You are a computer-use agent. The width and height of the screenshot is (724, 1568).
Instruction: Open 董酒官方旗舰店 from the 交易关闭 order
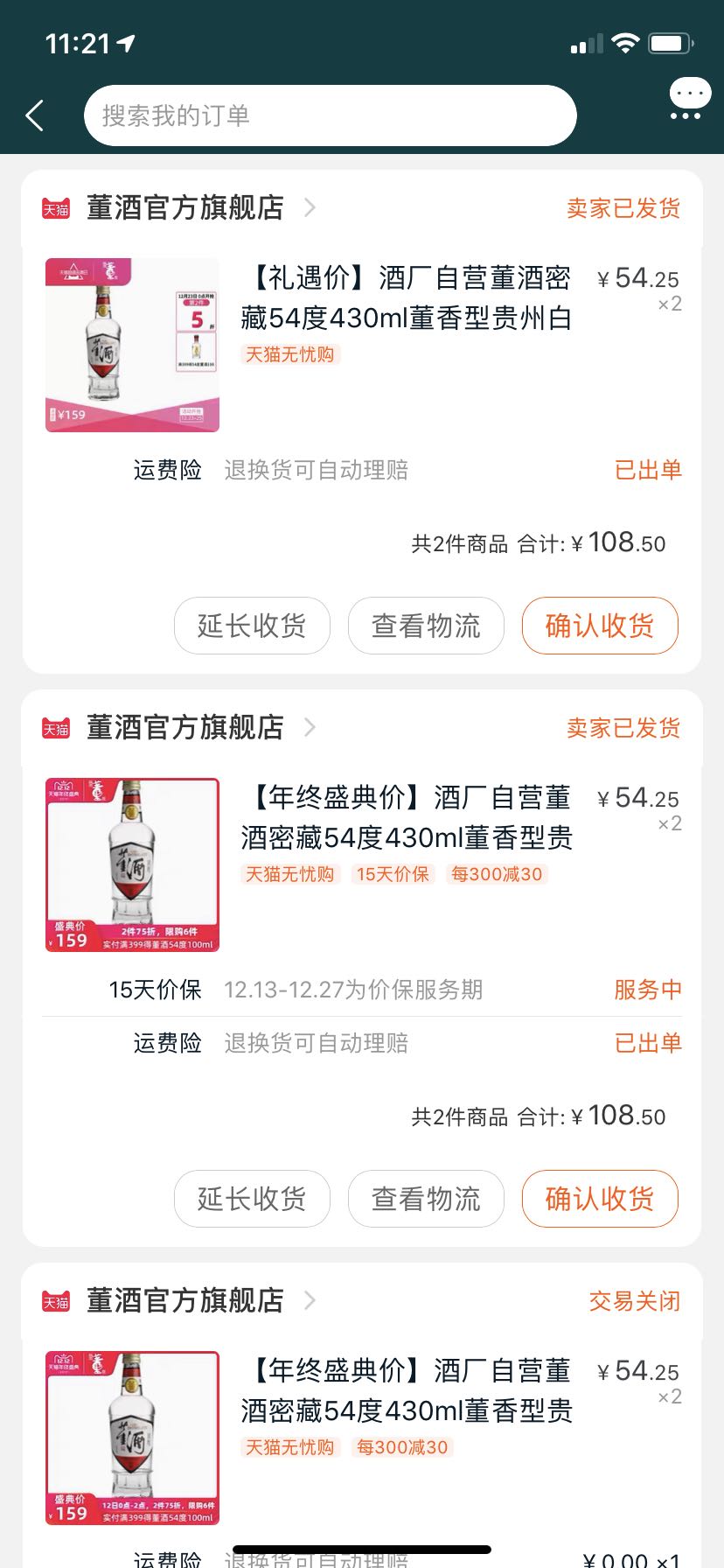185,1301
